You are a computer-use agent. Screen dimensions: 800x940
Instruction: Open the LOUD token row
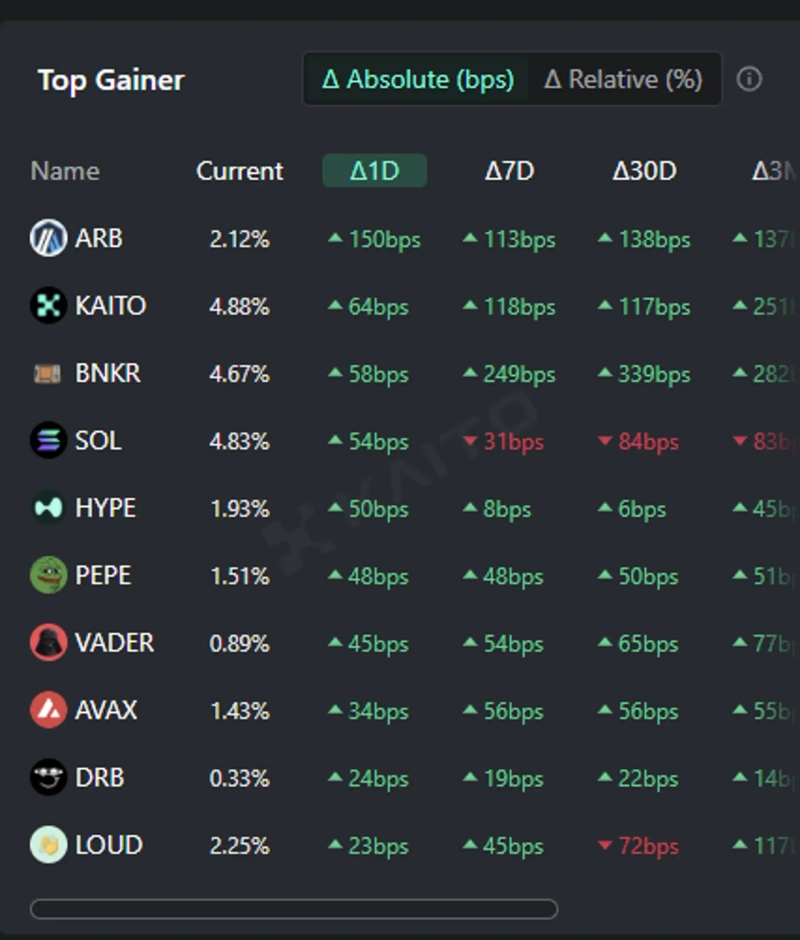tap(108, 845)
